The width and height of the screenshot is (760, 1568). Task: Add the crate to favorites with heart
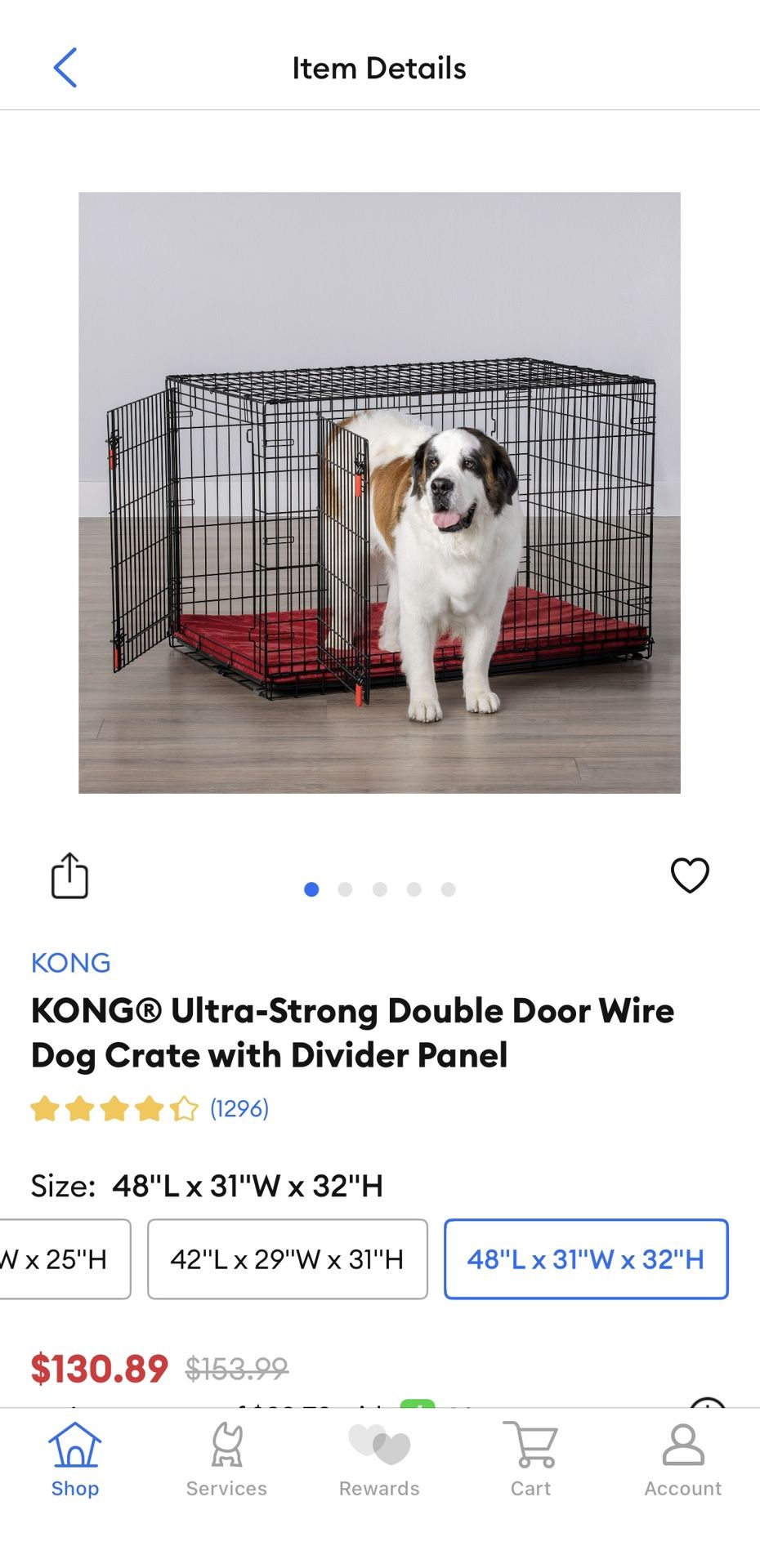[690, 876]
